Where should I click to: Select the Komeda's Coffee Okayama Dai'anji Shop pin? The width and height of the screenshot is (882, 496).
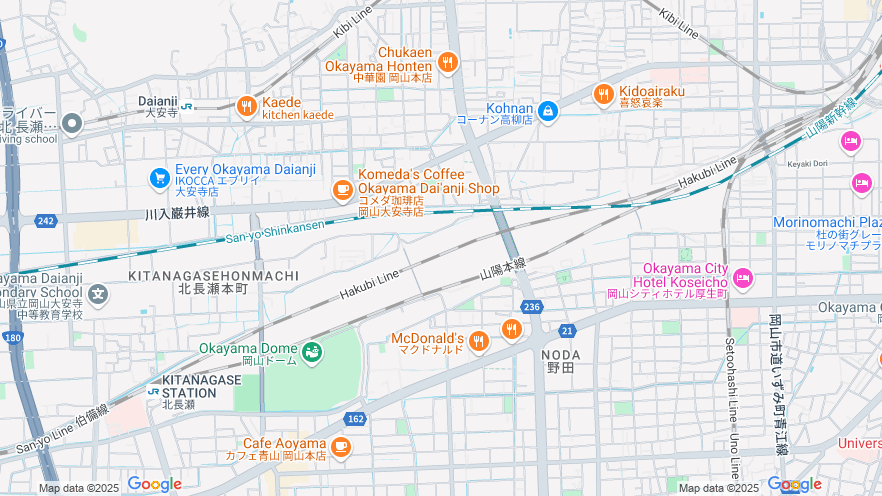tap(343, 188)
